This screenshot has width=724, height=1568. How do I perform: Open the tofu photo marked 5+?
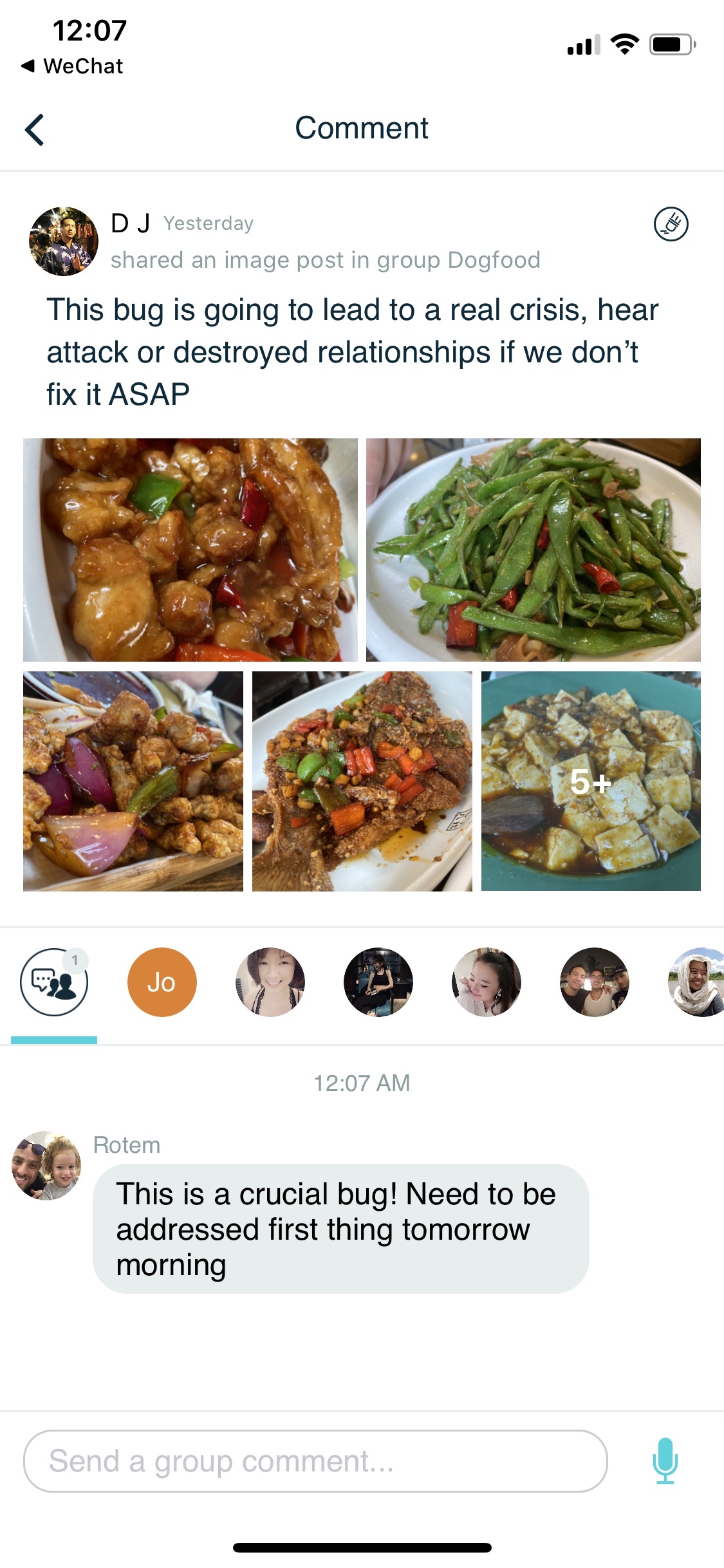click(590, 781)
